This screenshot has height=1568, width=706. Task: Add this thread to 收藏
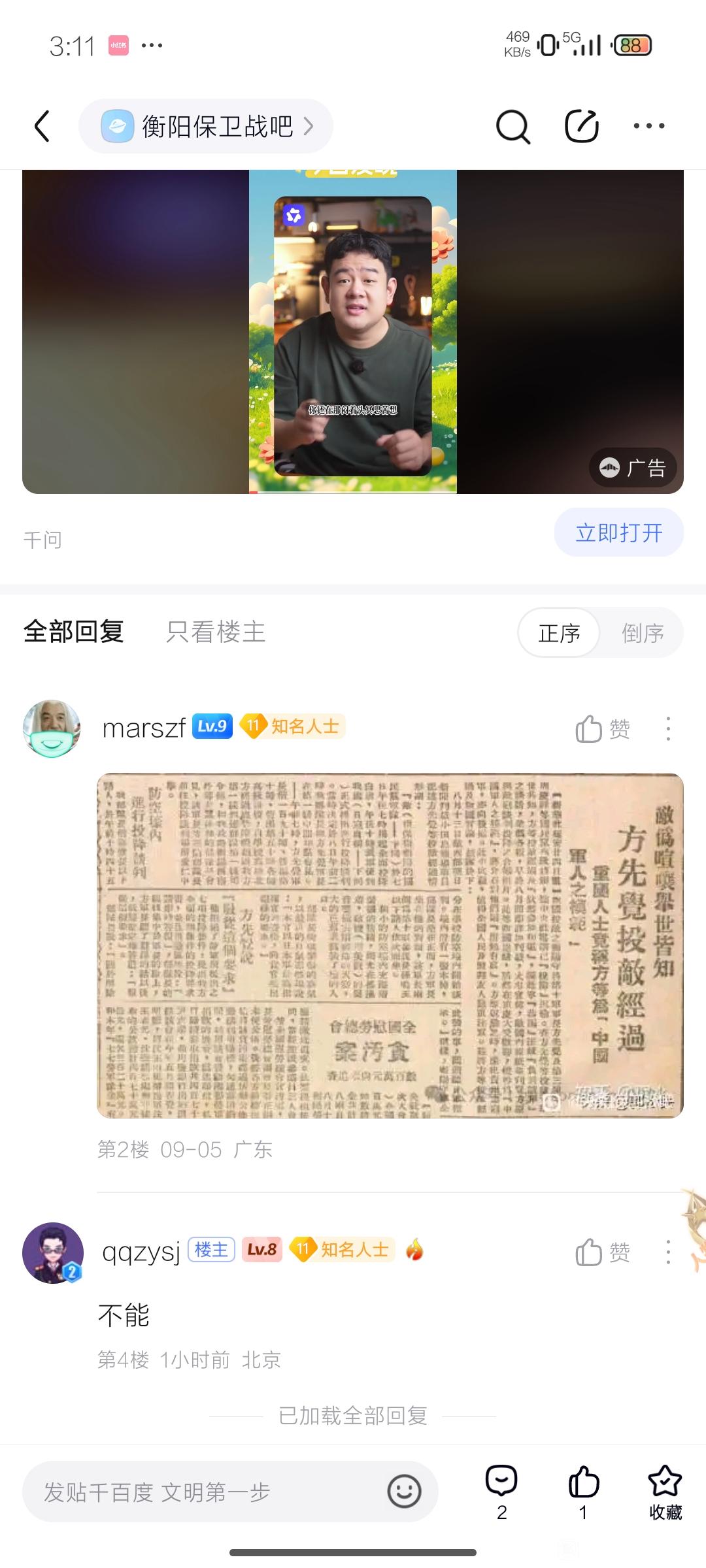tap(665, 1493)
